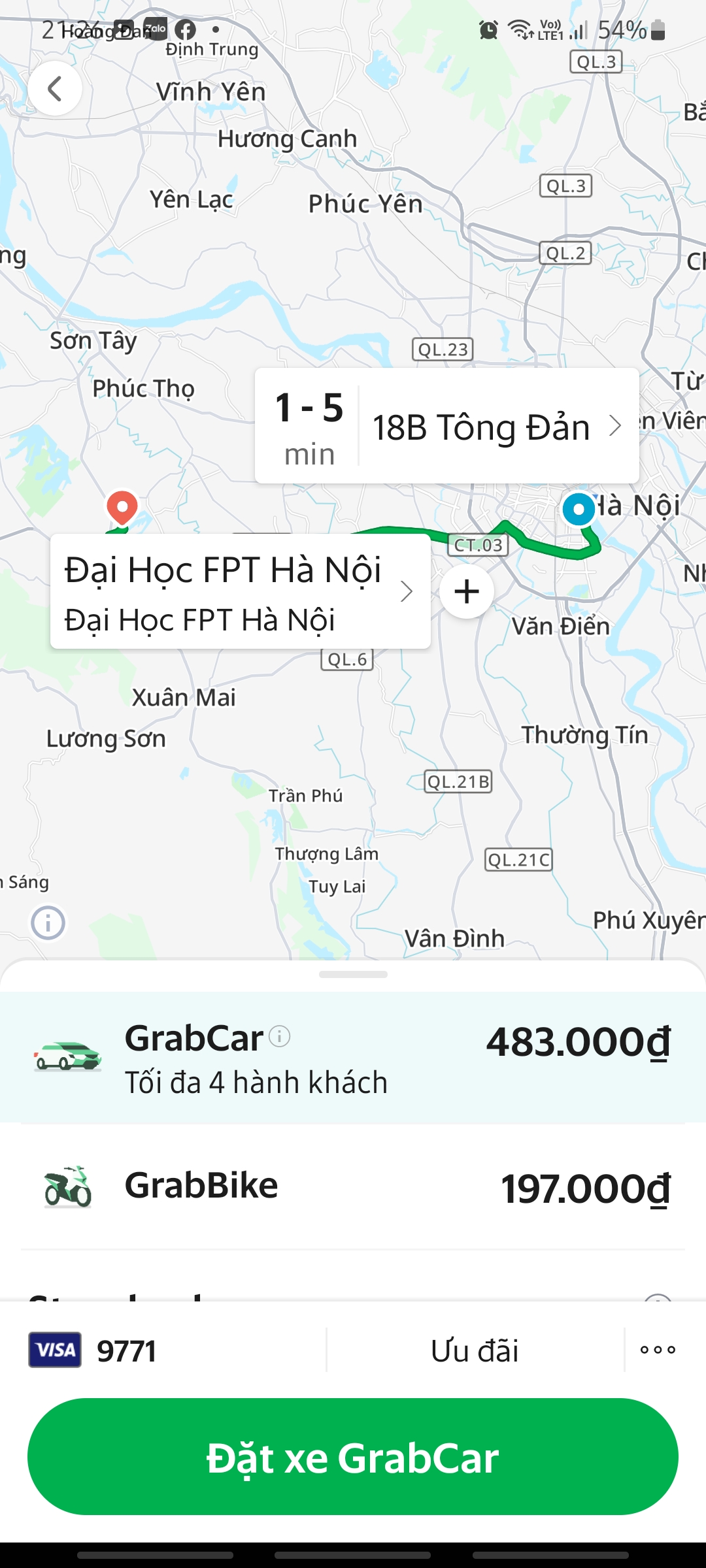Open the Ưu đãi promotions section

tap(474, 1350)
